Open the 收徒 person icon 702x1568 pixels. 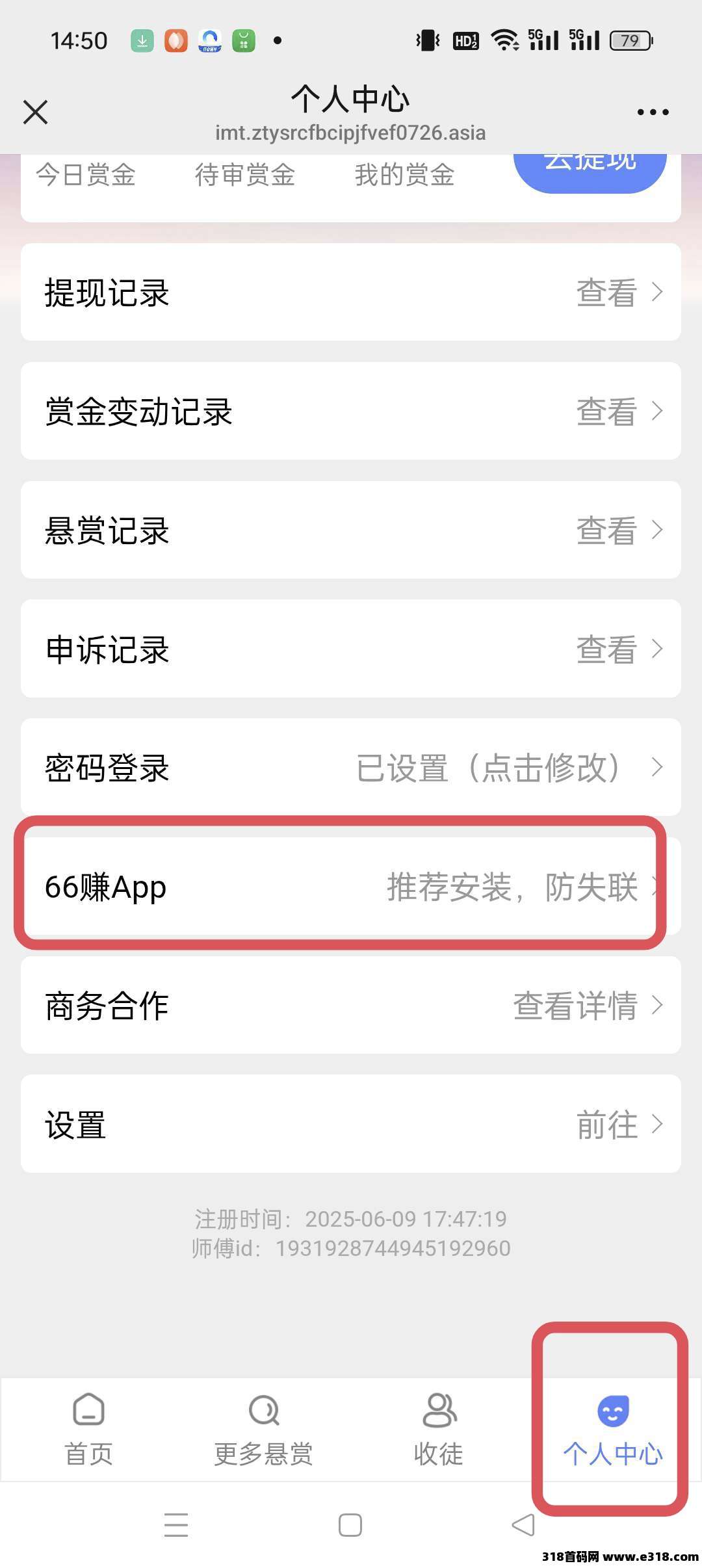437,1411
